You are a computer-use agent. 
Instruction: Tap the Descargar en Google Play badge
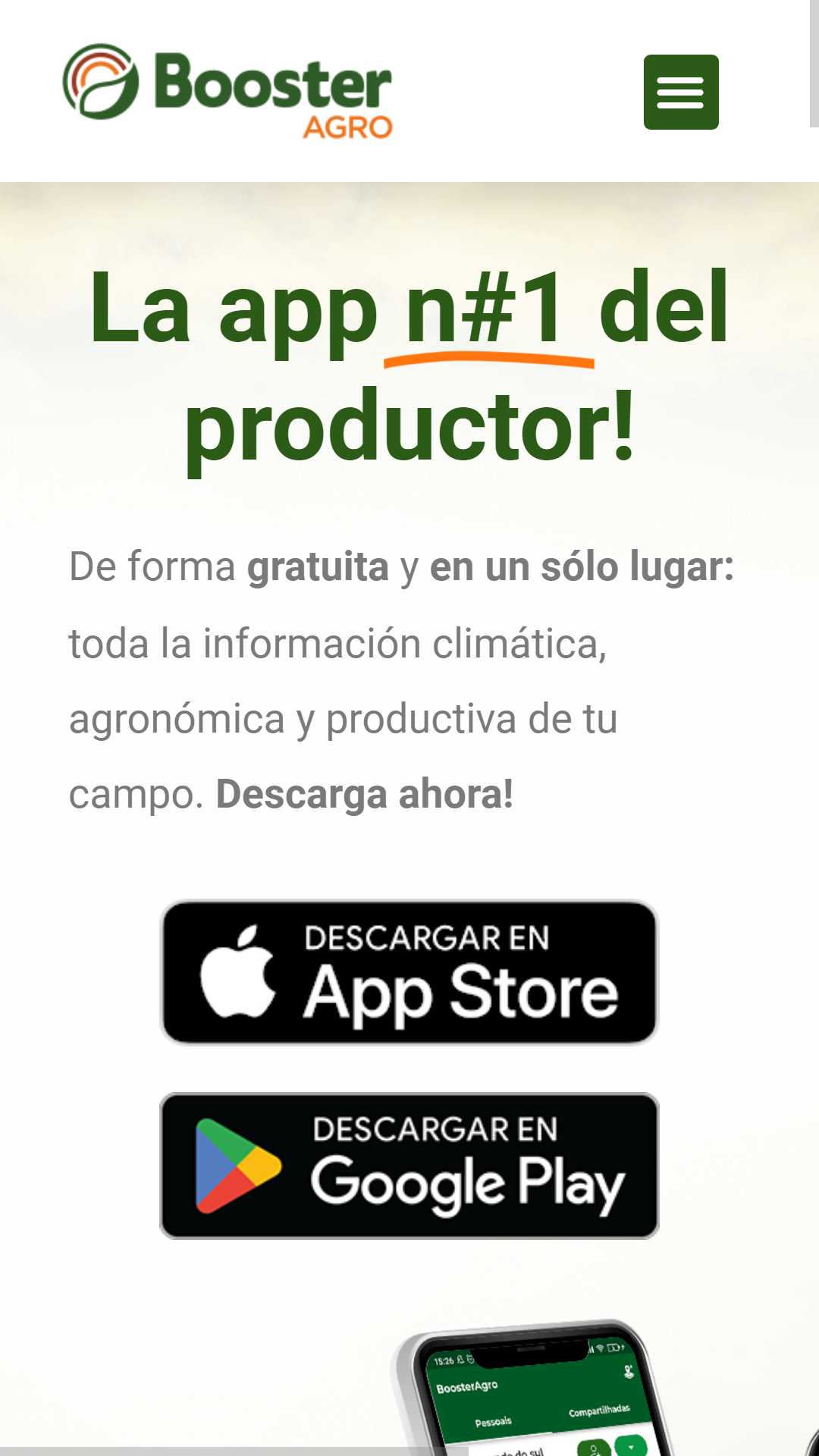[x=409, y=1166]
